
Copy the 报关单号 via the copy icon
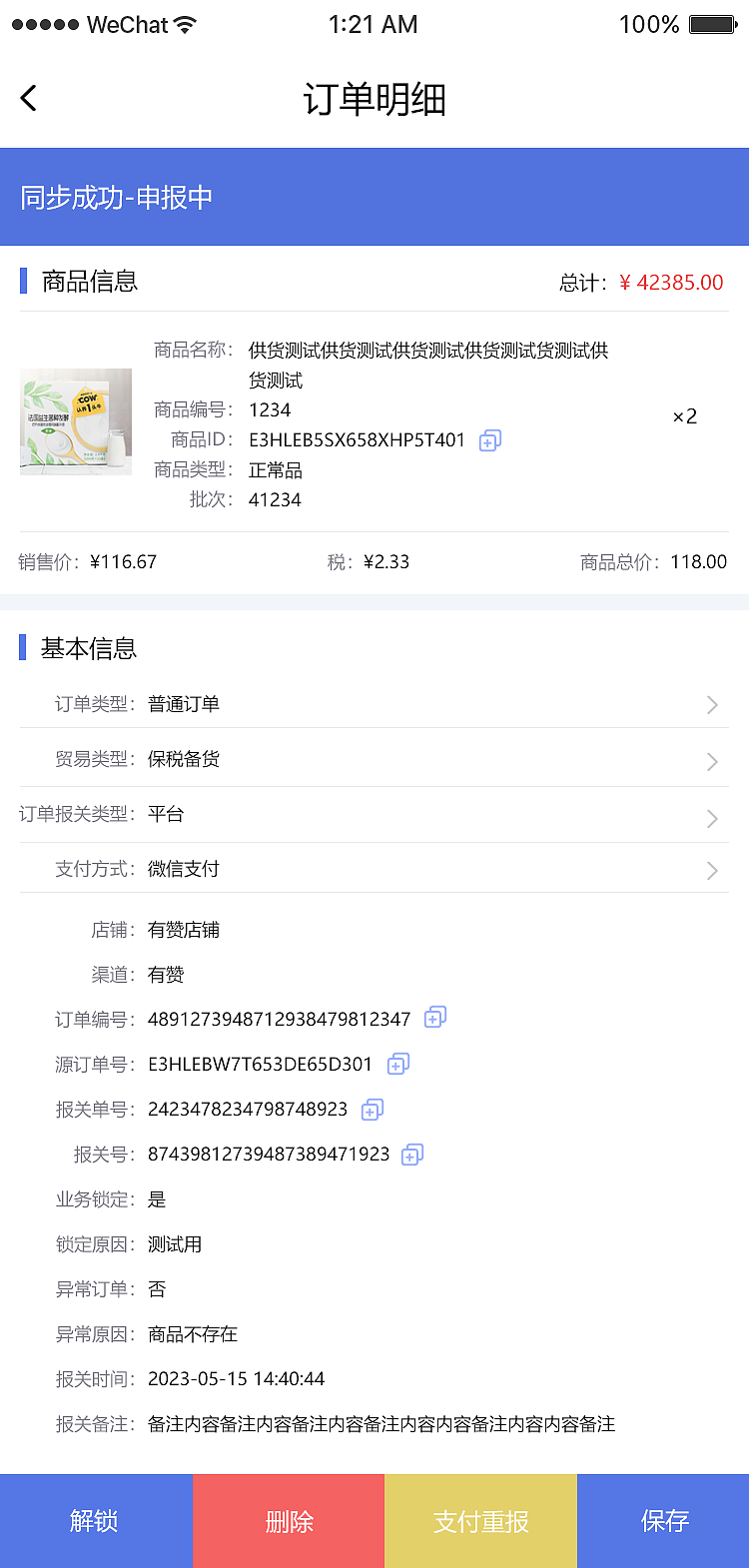pos(371,1110)
